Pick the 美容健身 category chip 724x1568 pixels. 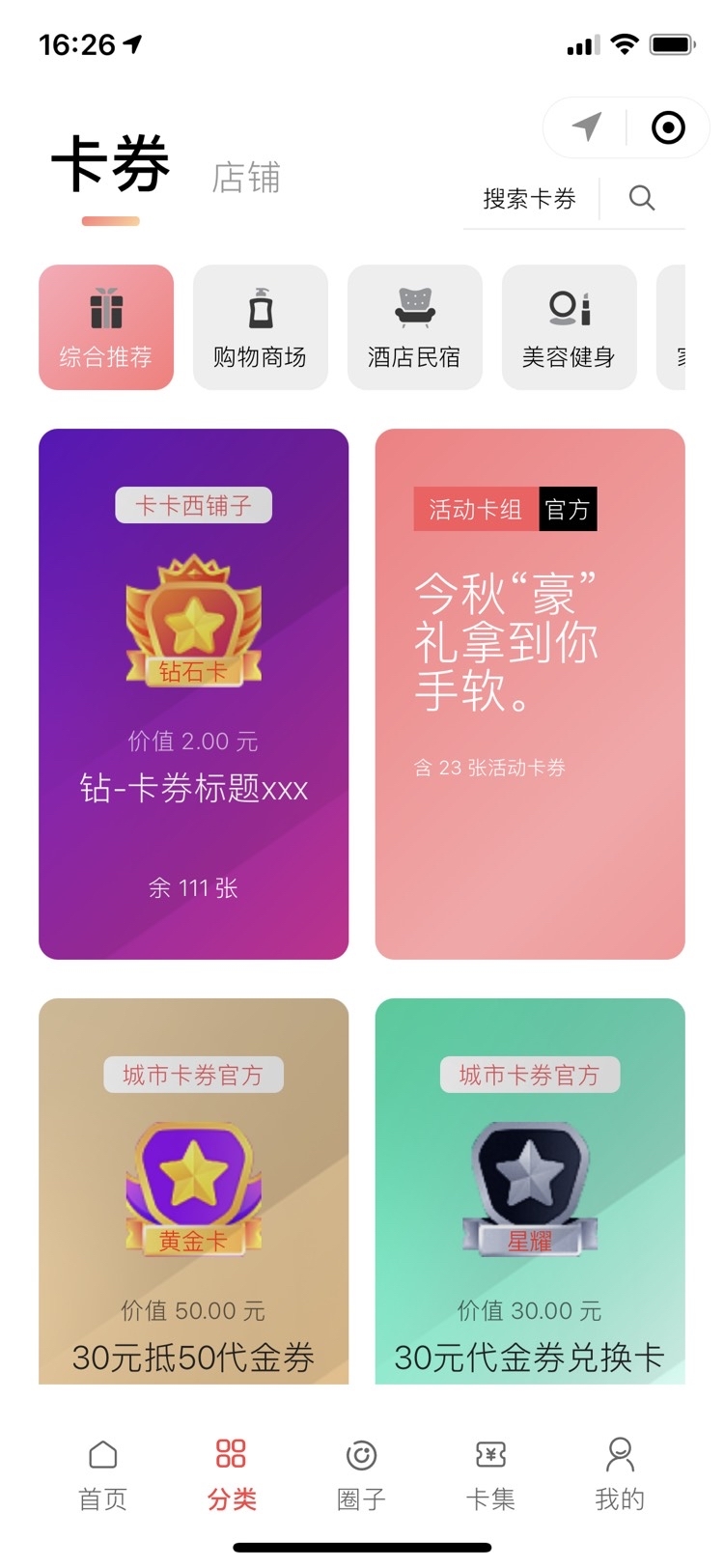coord(570,327)
